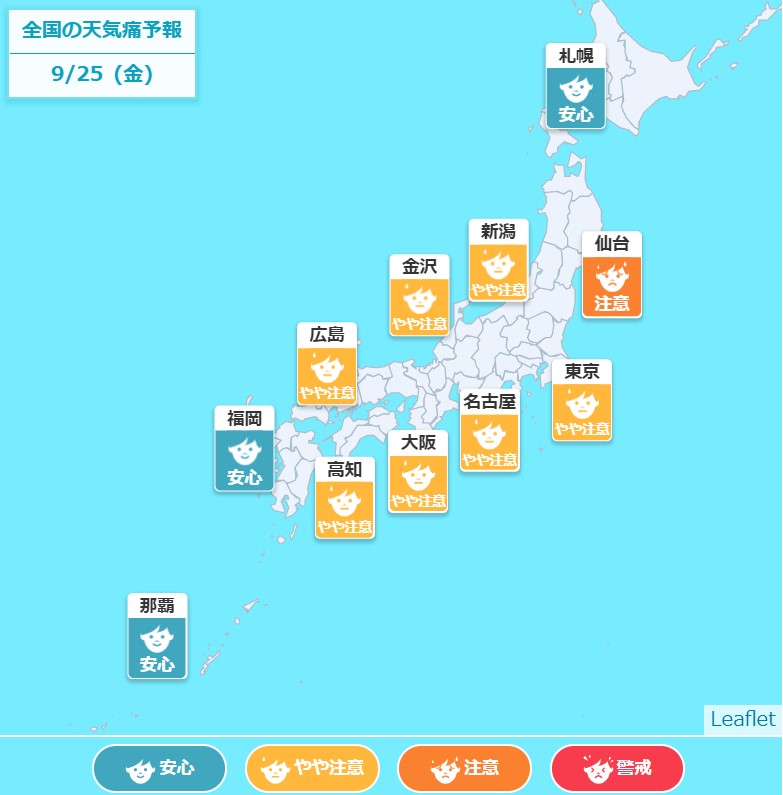
Task: Click the 名古屋 weather pain icon
Action: (x=490, y=439)
